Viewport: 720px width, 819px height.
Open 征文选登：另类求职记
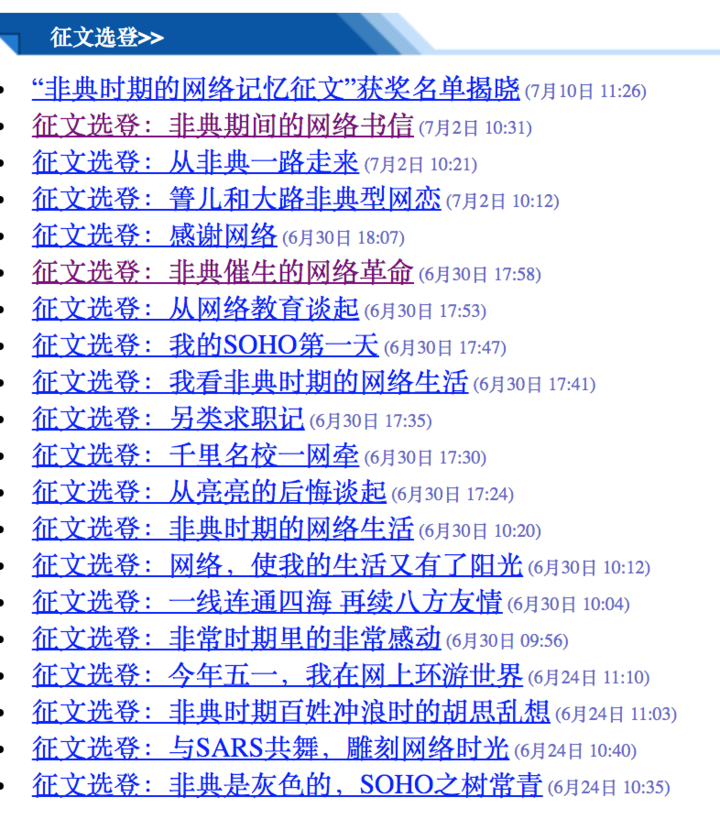click(167, 420)
